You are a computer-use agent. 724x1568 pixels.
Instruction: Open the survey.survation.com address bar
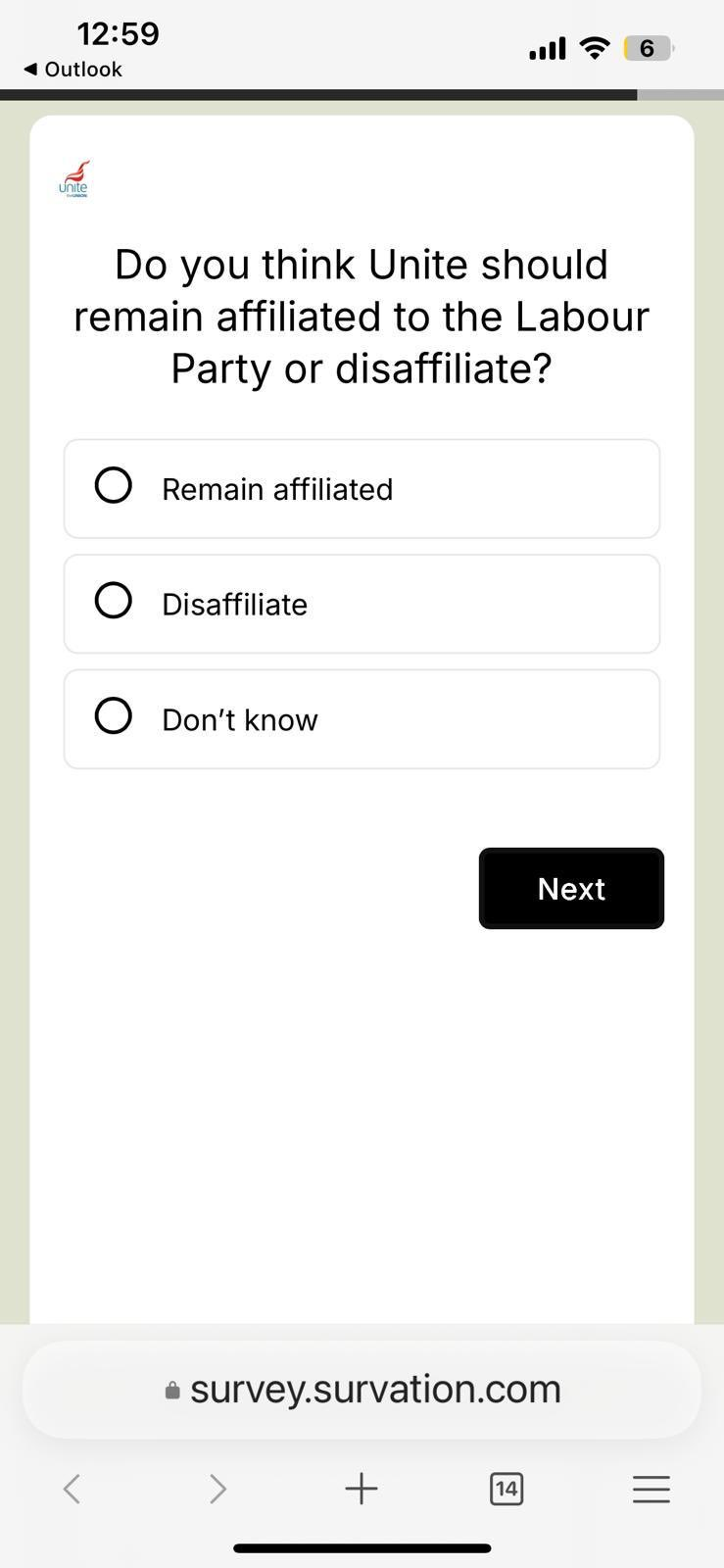tap(362, 1390)
